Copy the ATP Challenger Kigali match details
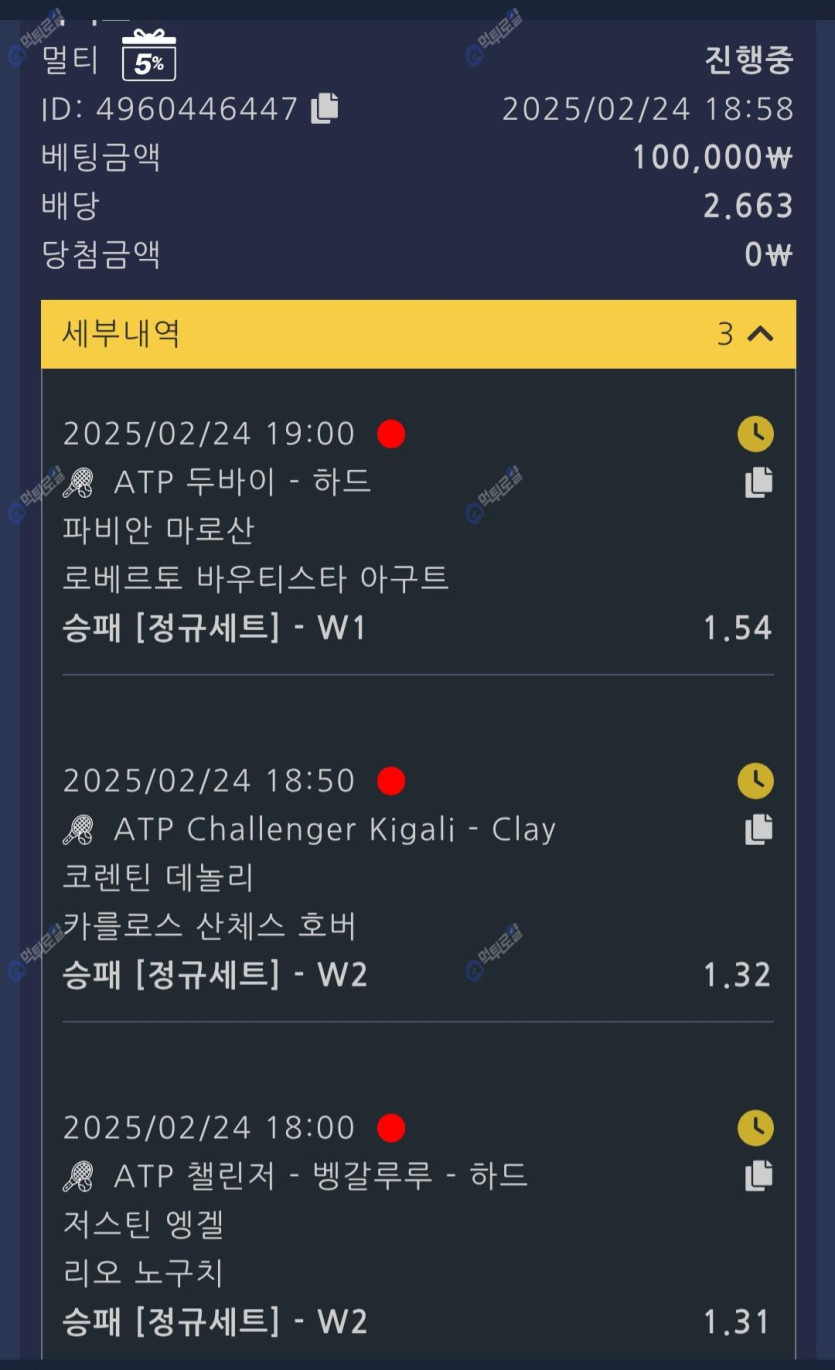This screenshot has width=835, height=1370. [758, 829]
